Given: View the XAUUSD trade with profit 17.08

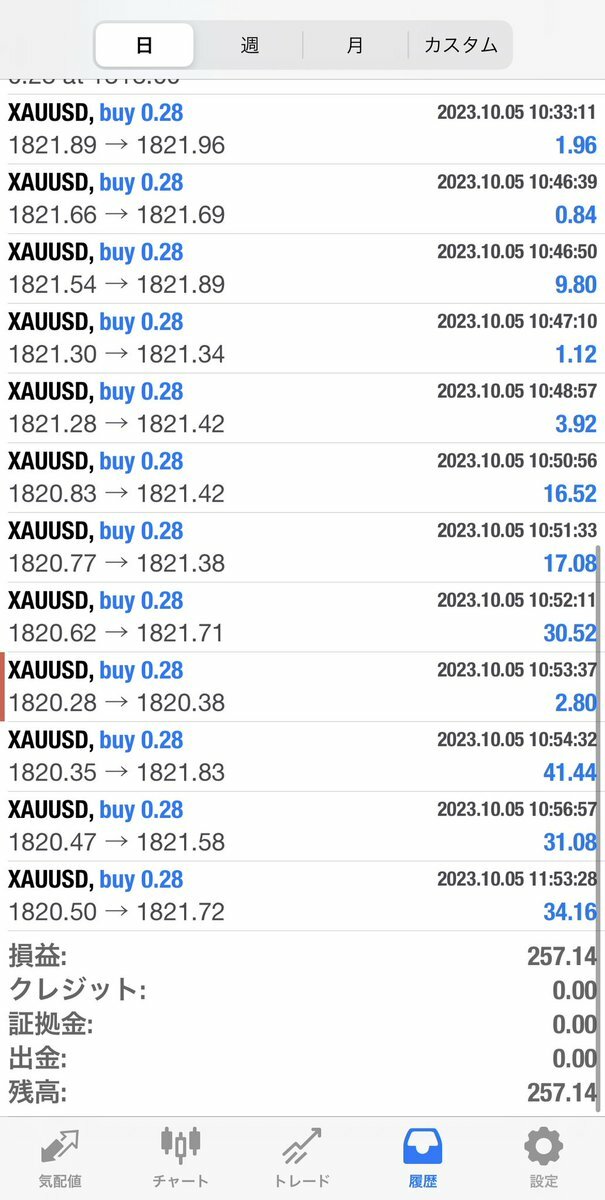Looking at the screenshot, I should (302, 548).
